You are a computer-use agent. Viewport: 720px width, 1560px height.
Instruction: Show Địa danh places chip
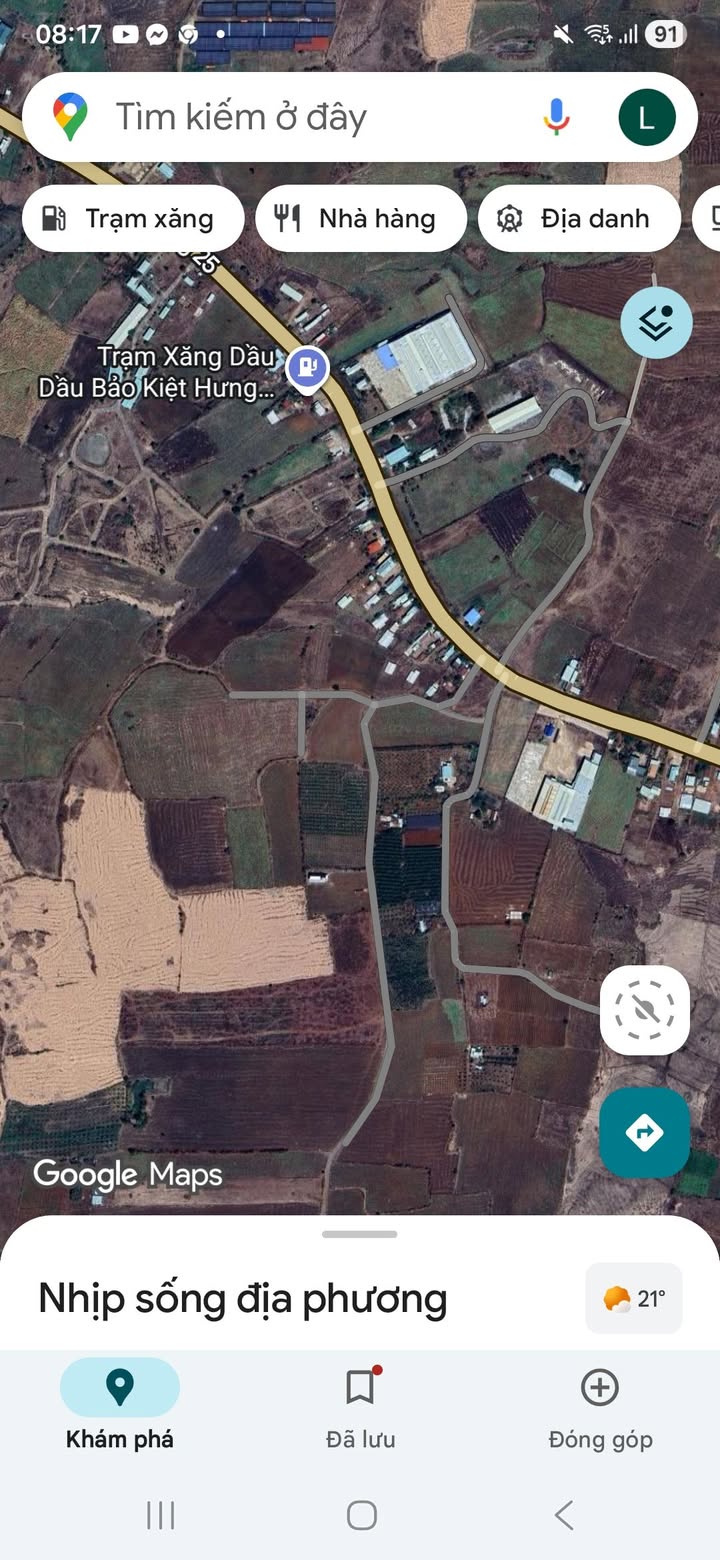(580, 218)
